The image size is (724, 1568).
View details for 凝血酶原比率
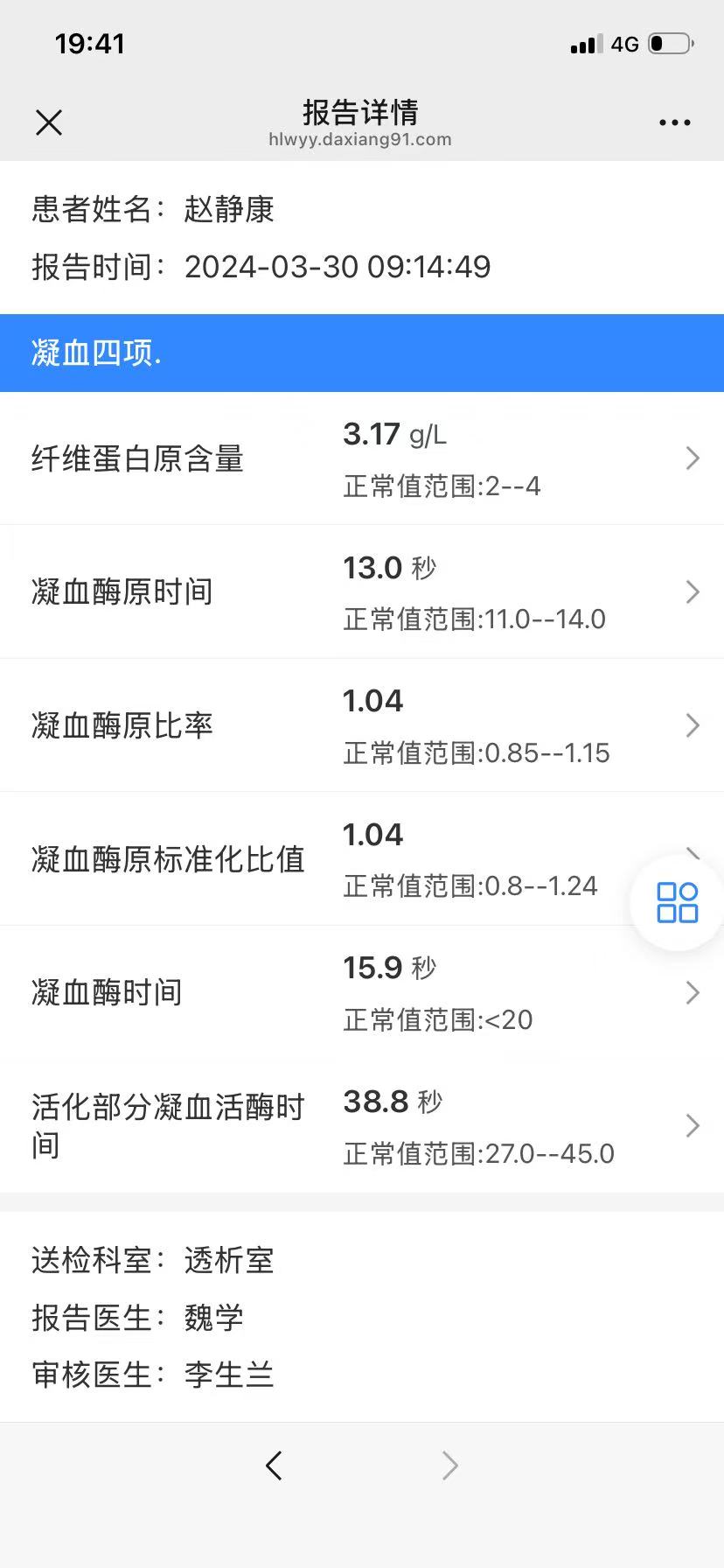pyautogui.click(x=361, y=725)
